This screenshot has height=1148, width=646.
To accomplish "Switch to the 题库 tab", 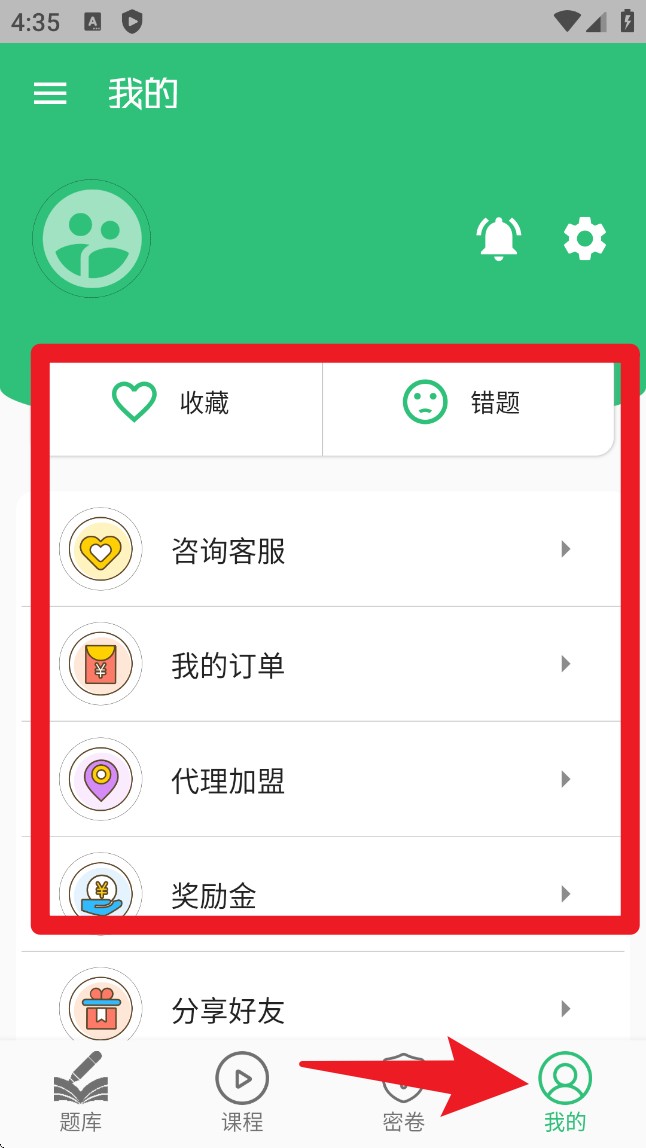I will pyautogui.click(x=81, y=1092).
